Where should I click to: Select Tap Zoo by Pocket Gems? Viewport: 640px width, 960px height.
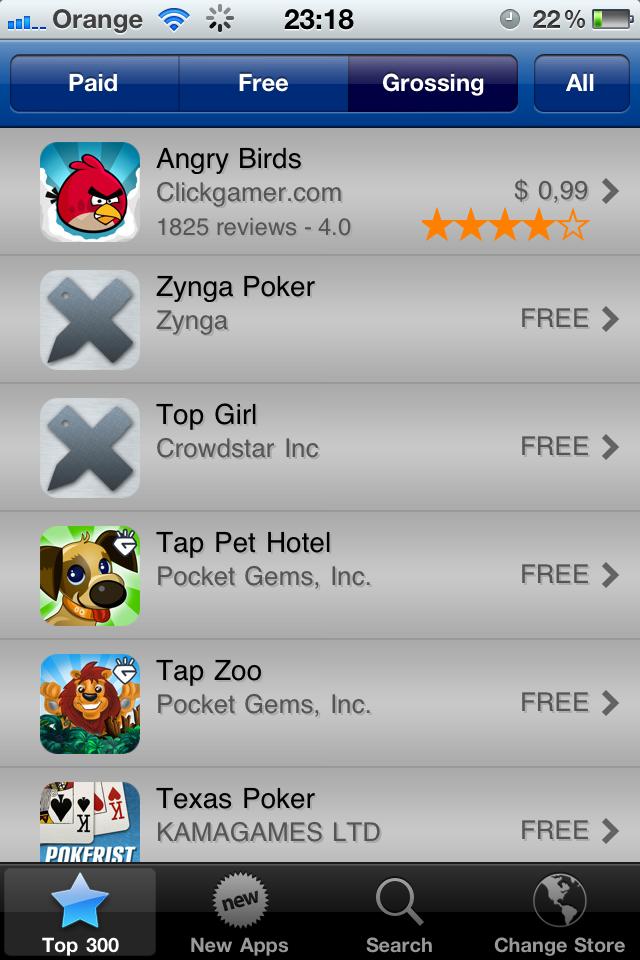[320, 703]
